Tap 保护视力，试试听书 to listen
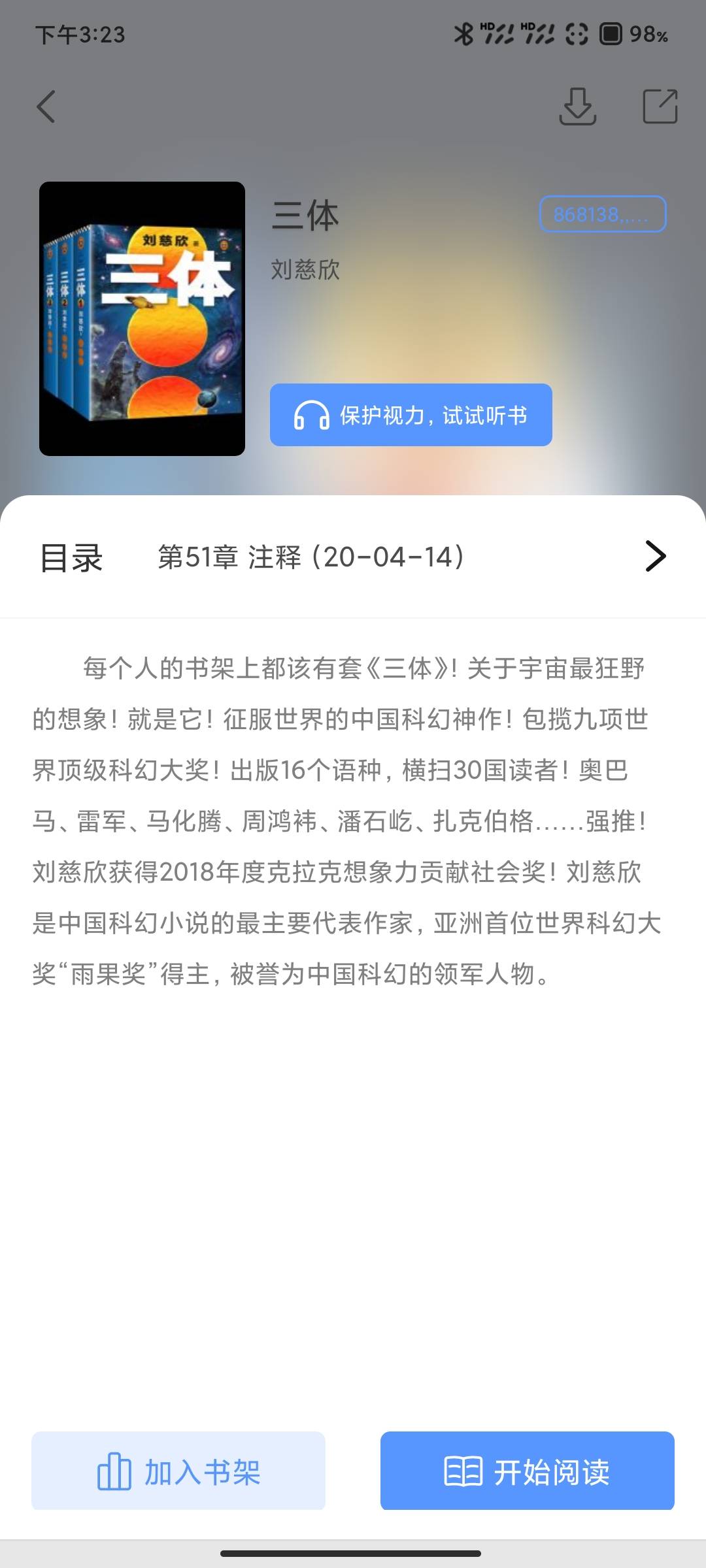706x1568 pixels. [x=411, y=415]
